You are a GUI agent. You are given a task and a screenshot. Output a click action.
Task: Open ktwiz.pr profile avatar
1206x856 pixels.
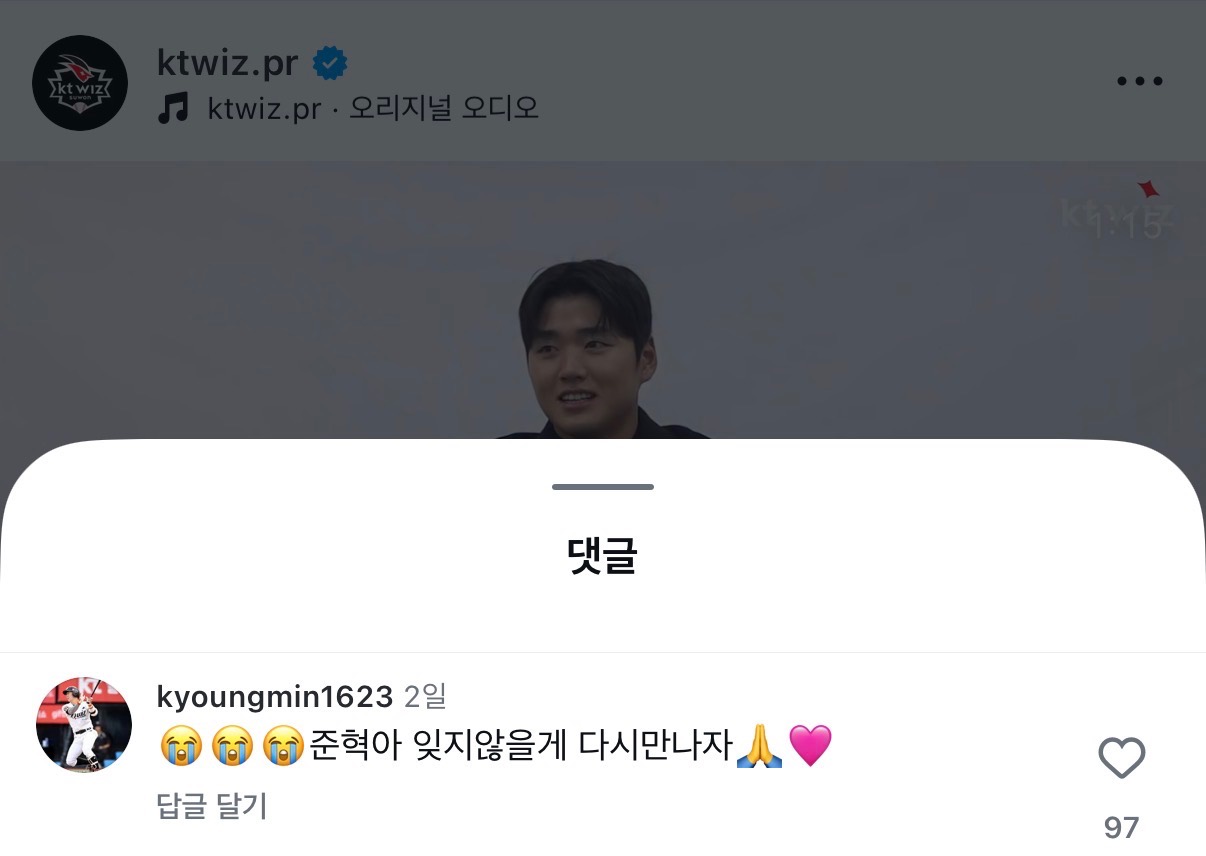pyautogui.click(x=80, y=83)
